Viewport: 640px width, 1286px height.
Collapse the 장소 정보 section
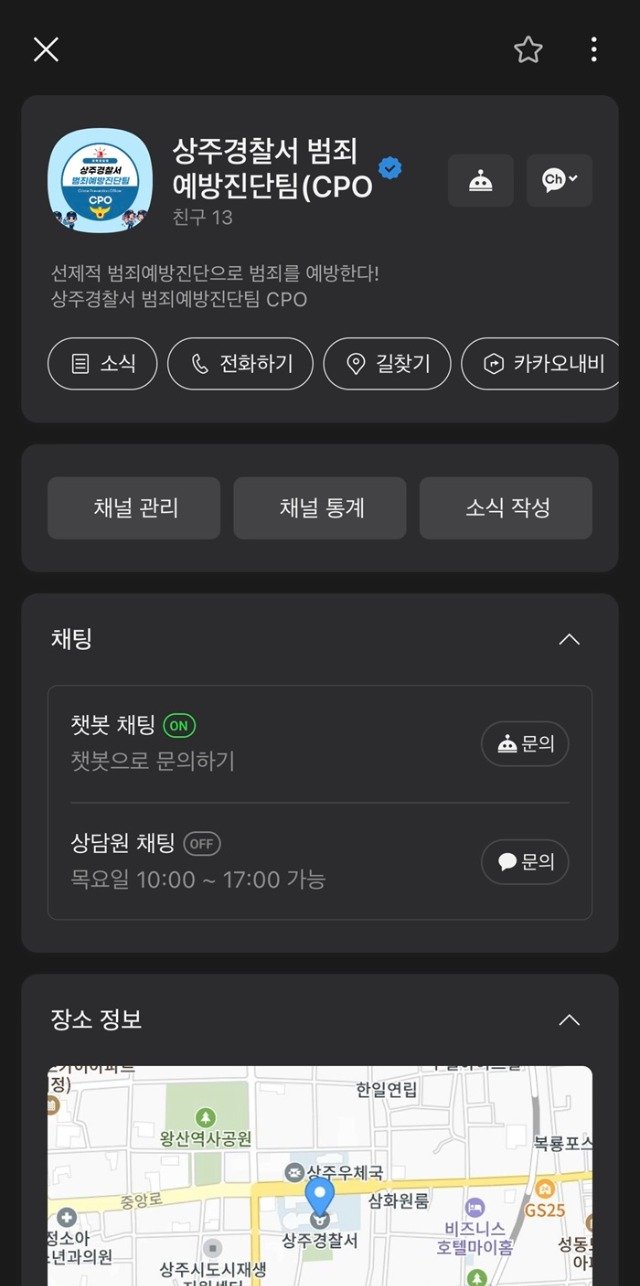(569, 1019)
